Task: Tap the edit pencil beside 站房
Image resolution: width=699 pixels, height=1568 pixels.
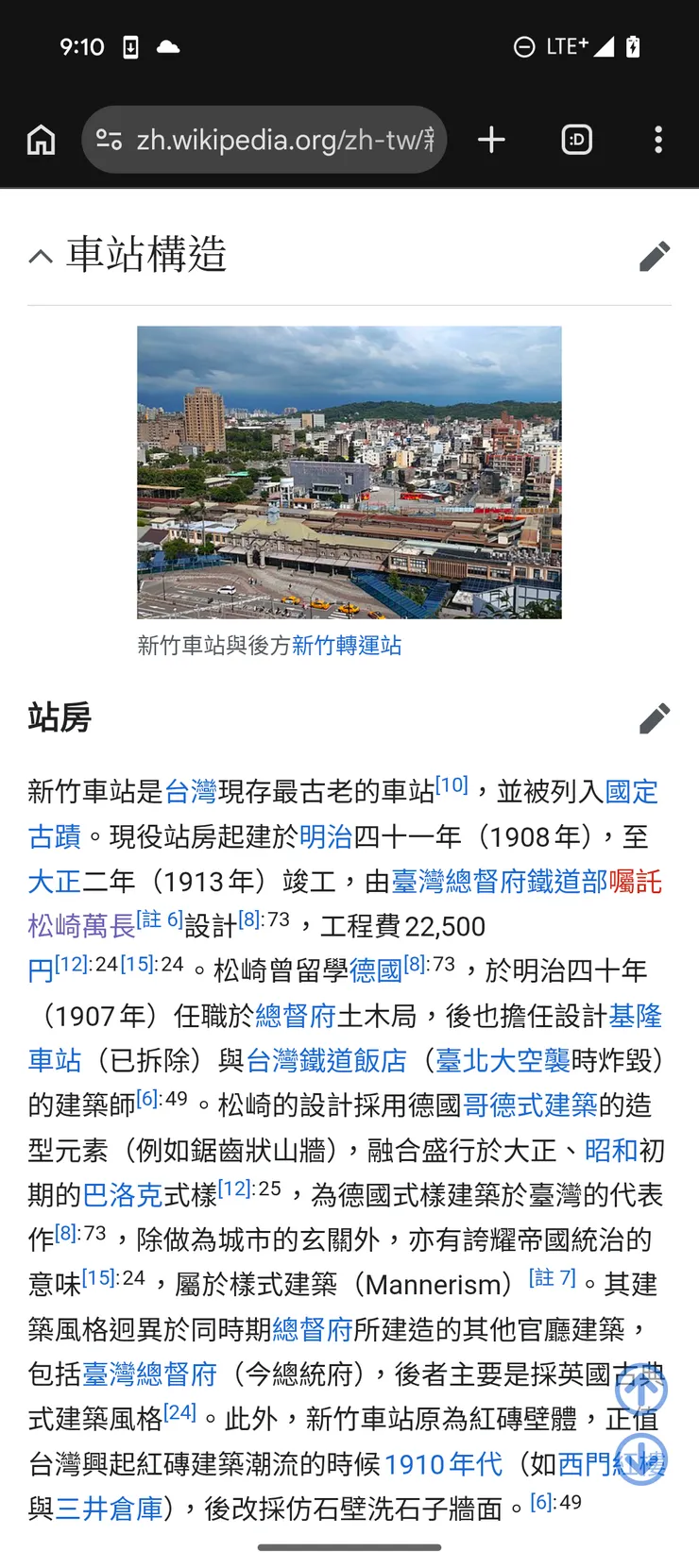Action: pyautogui.click(x=655, y=718)
